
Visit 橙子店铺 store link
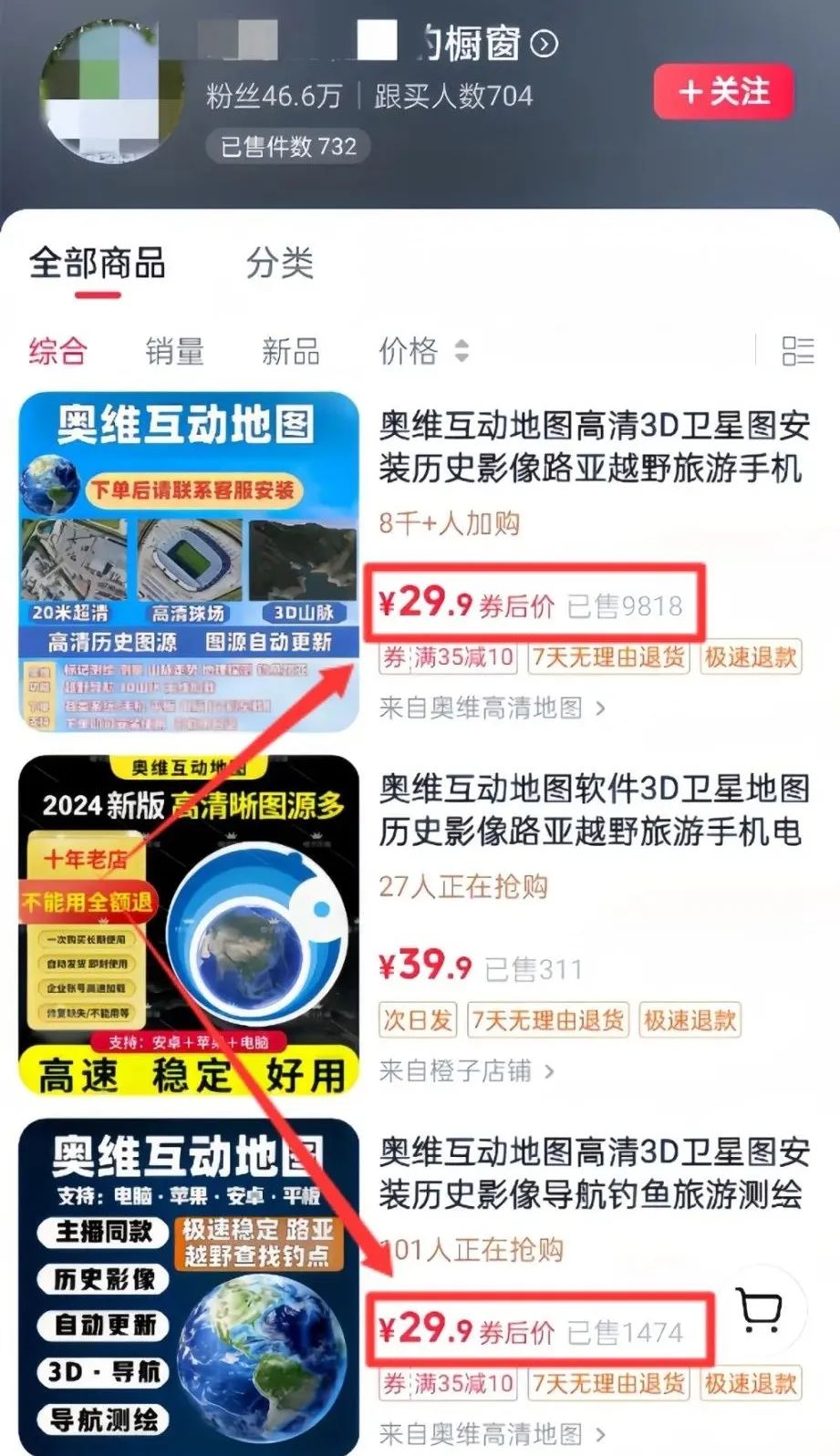coord(466,1071)
